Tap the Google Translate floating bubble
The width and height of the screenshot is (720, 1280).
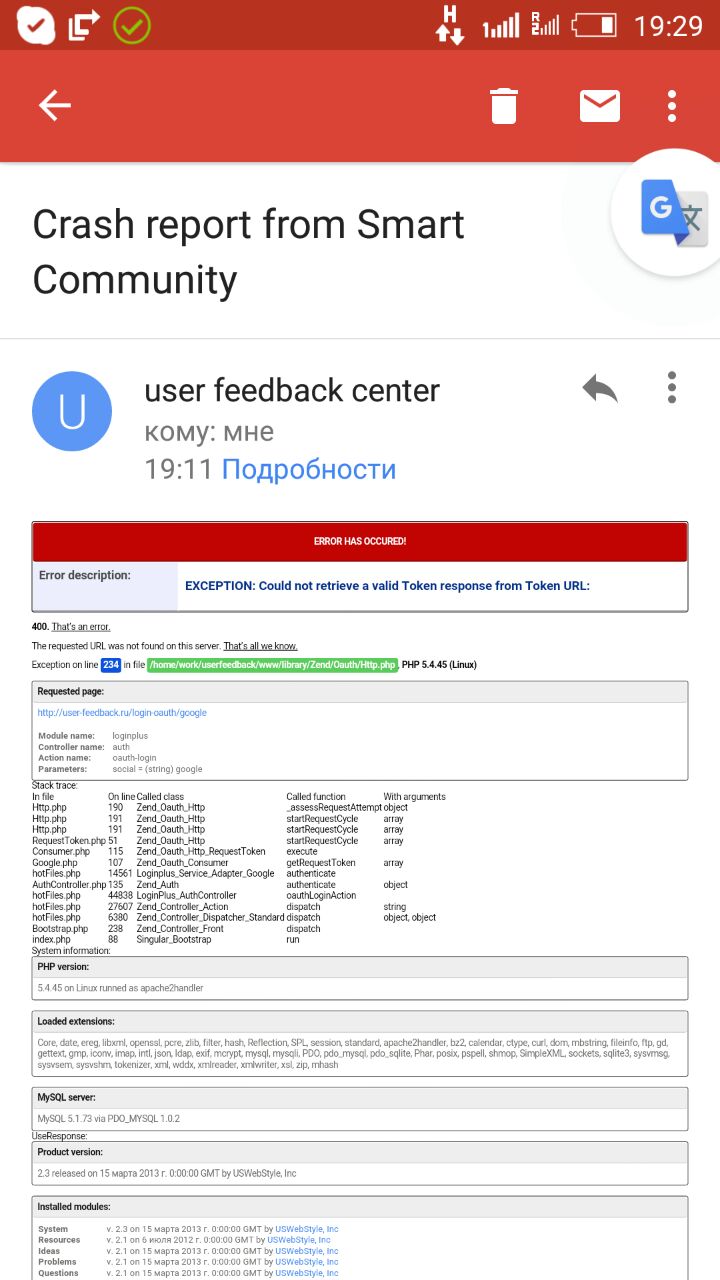click(674, 213)
